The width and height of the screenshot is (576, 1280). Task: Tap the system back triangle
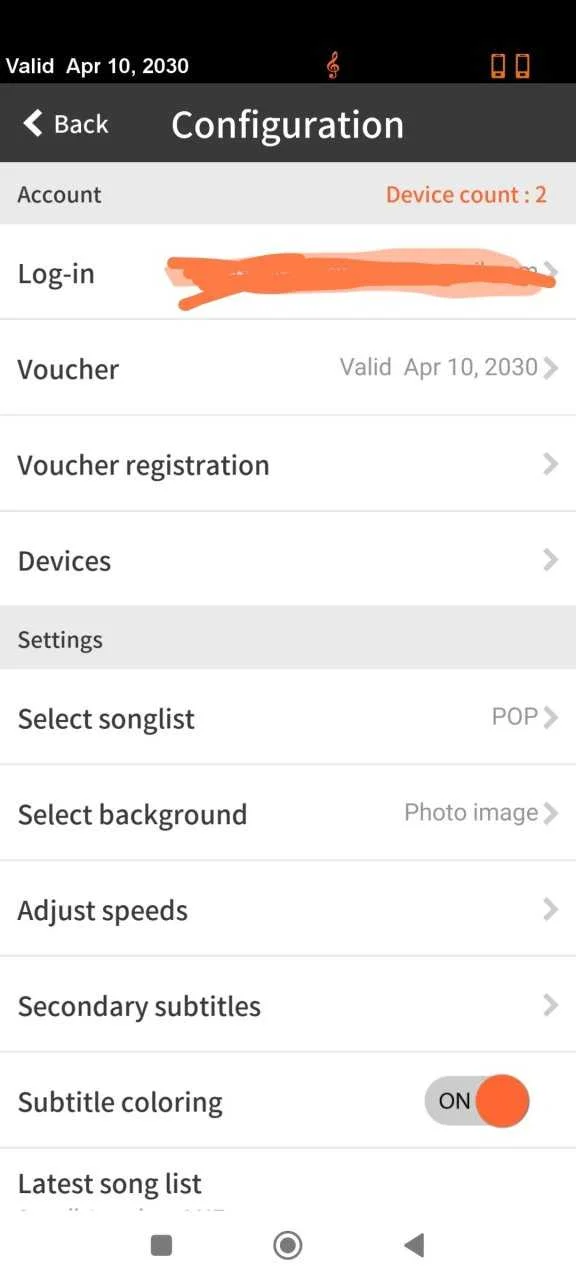pyautogui.click(x=414, y=1245)
